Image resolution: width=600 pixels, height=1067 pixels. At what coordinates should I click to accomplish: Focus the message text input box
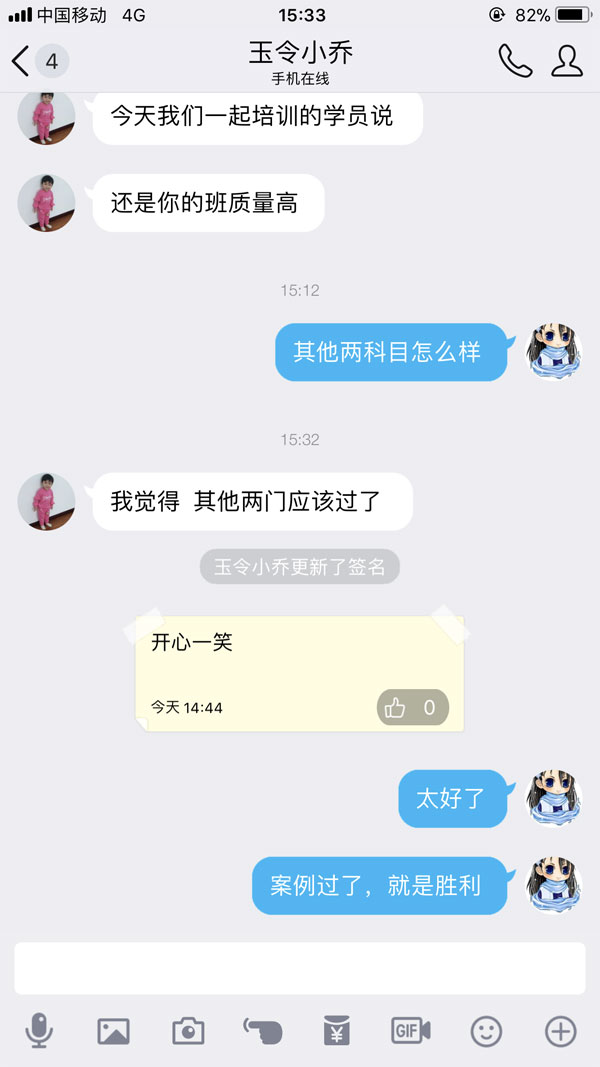pos(300,968)
